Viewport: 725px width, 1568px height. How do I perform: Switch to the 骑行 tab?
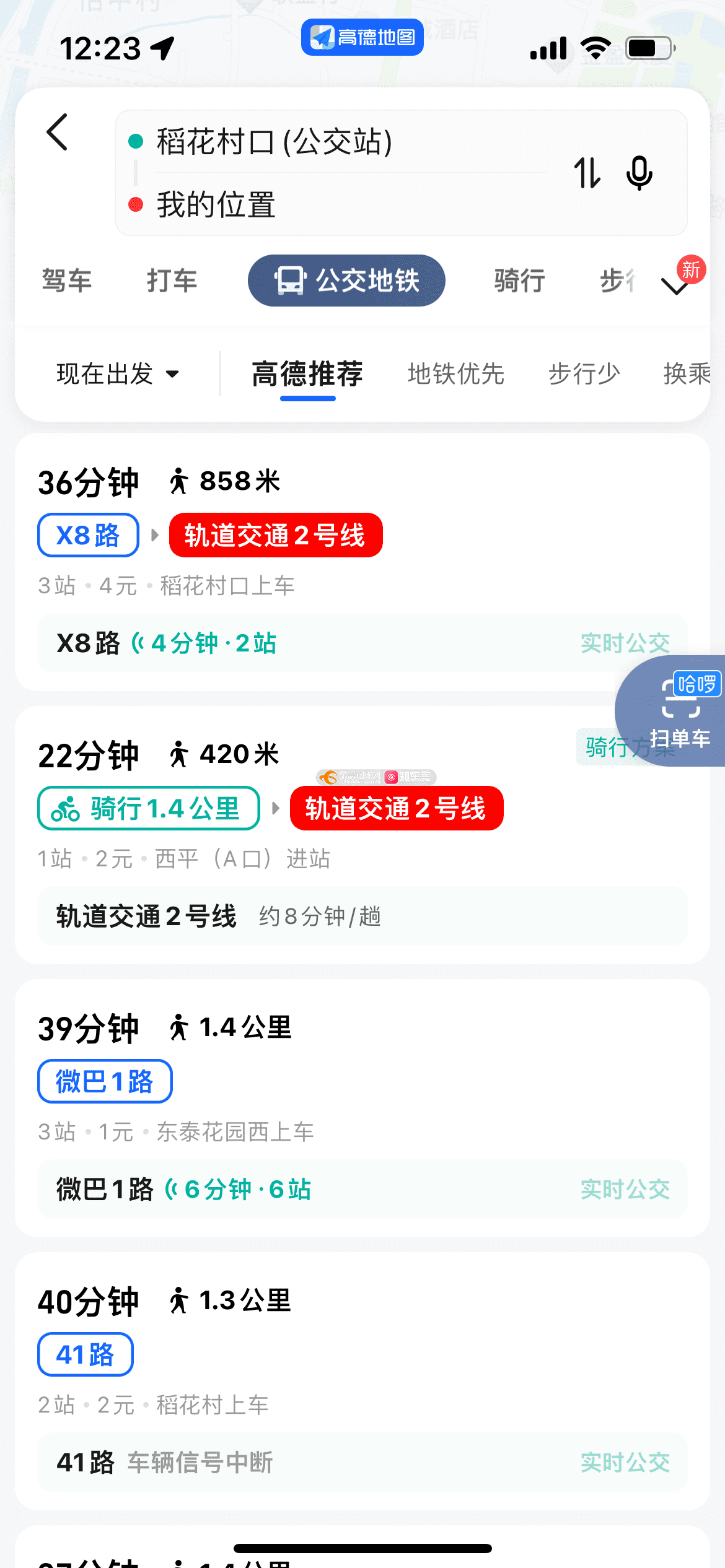click(x=519, y=281)
